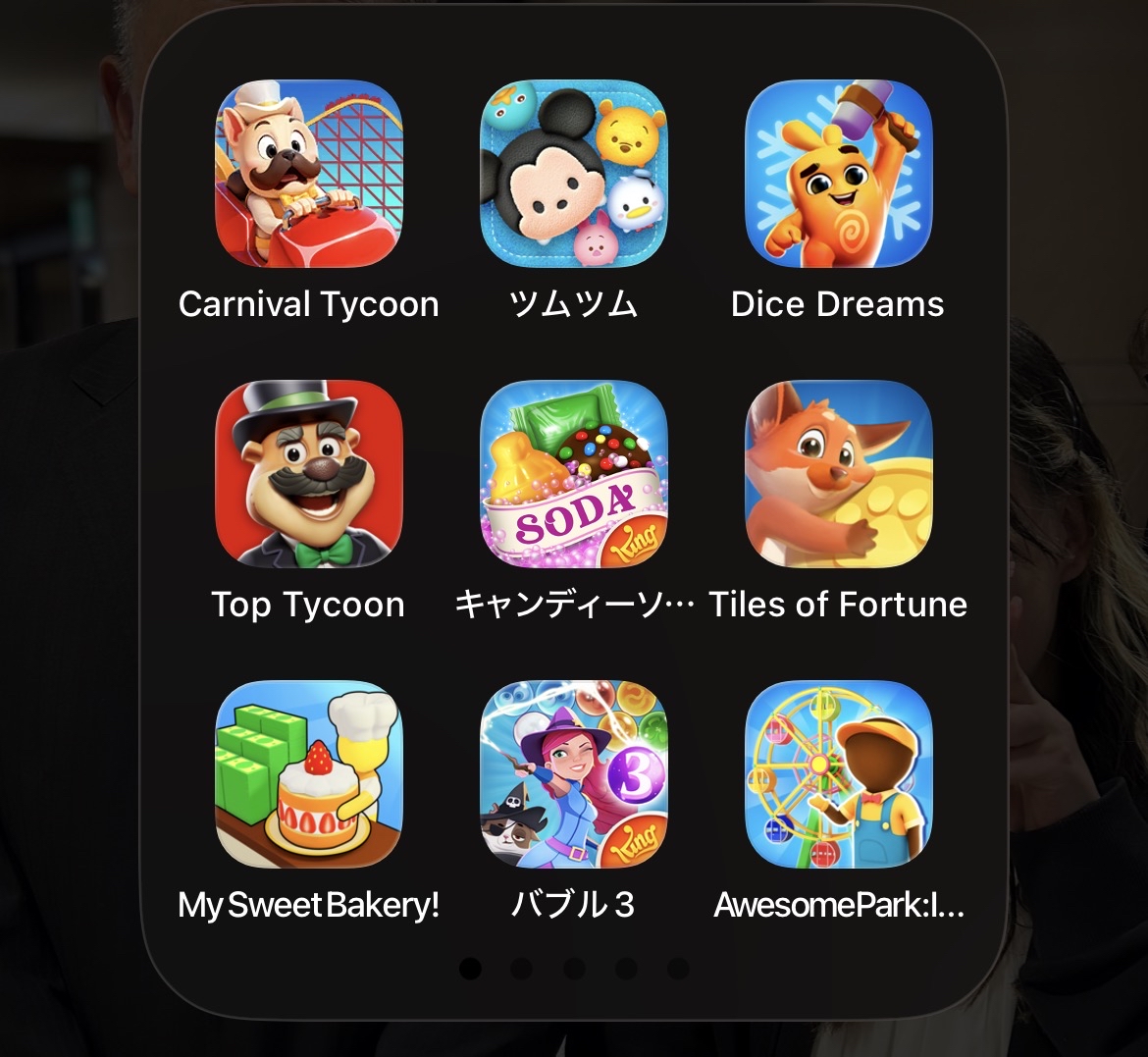Tap the folder page indicator dots
Viewport: 1148px width, 1057px height.
click(574, 969)
